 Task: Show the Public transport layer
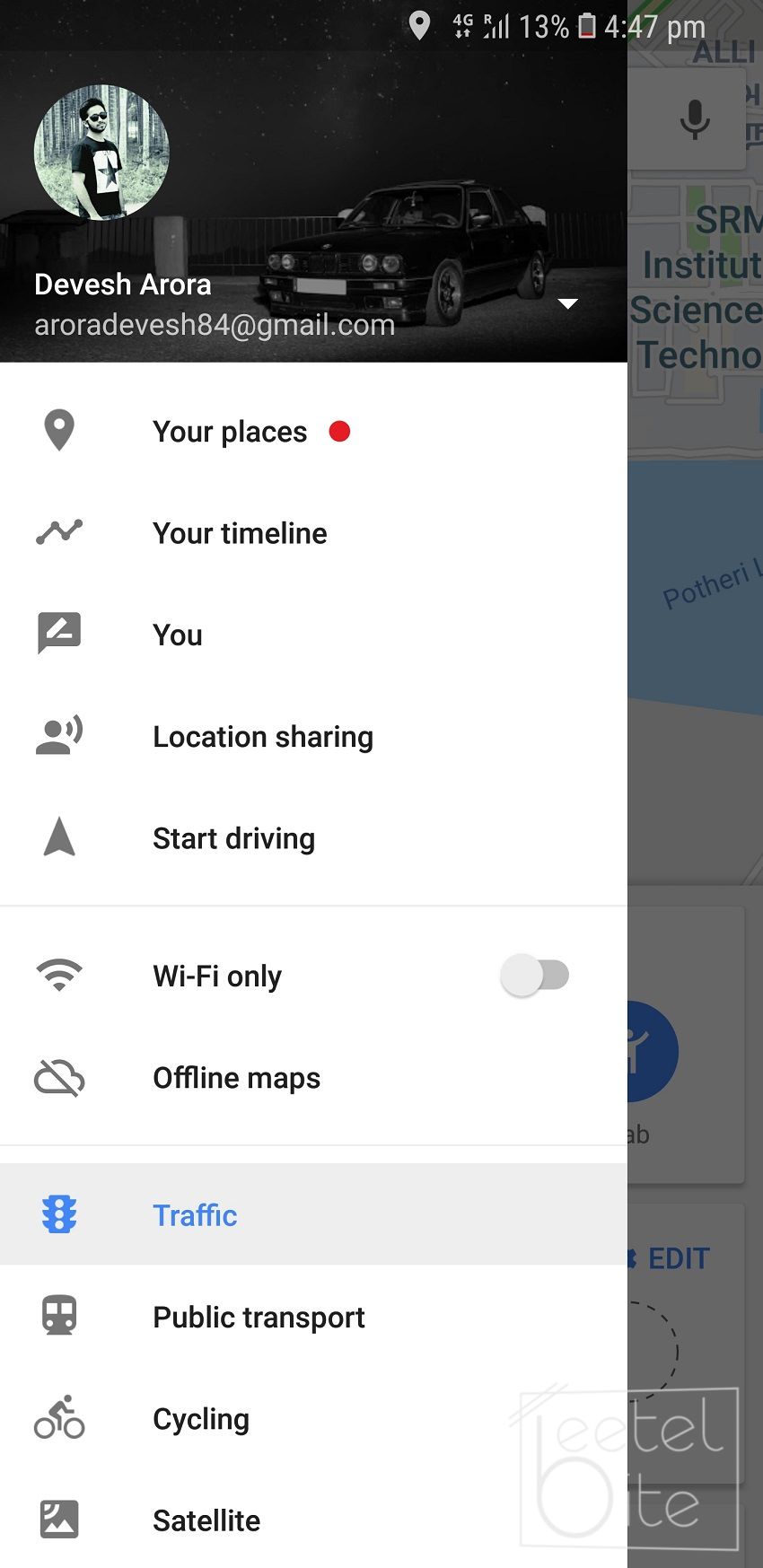pyautogui.click(x=313, y=1317)
